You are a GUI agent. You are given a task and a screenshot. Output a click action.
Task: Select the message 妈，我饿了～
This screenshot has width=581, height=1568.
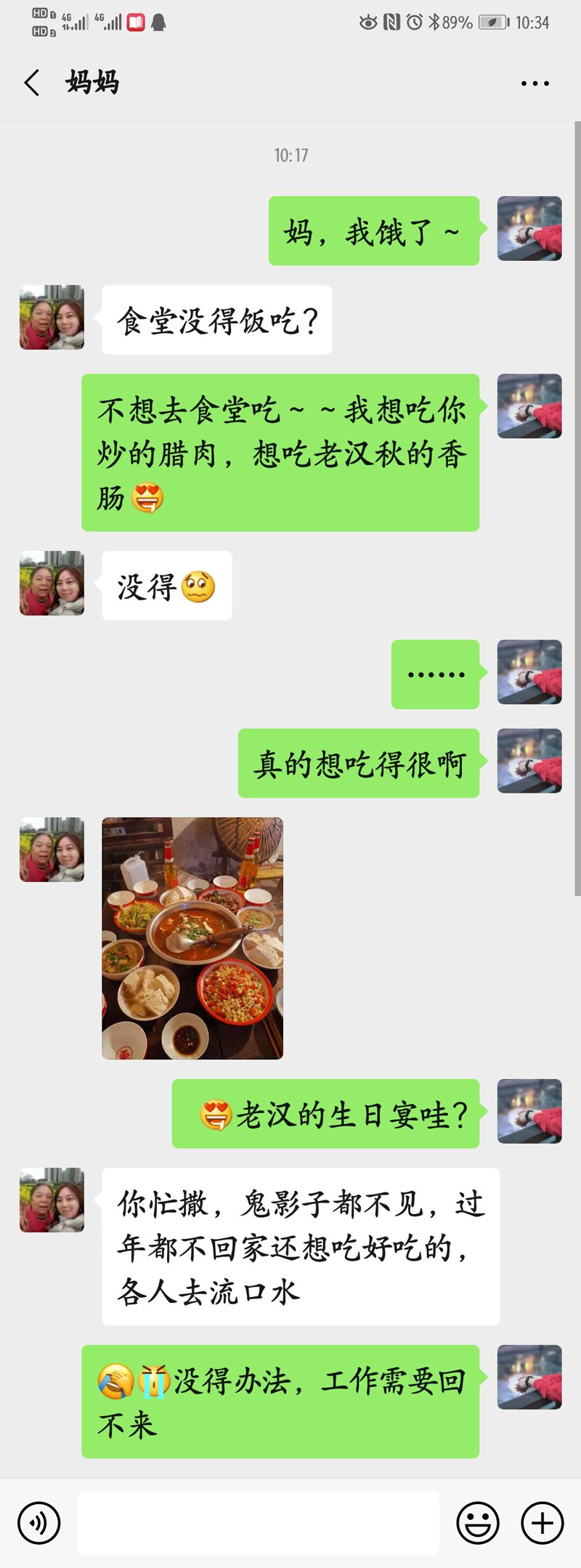374,230
